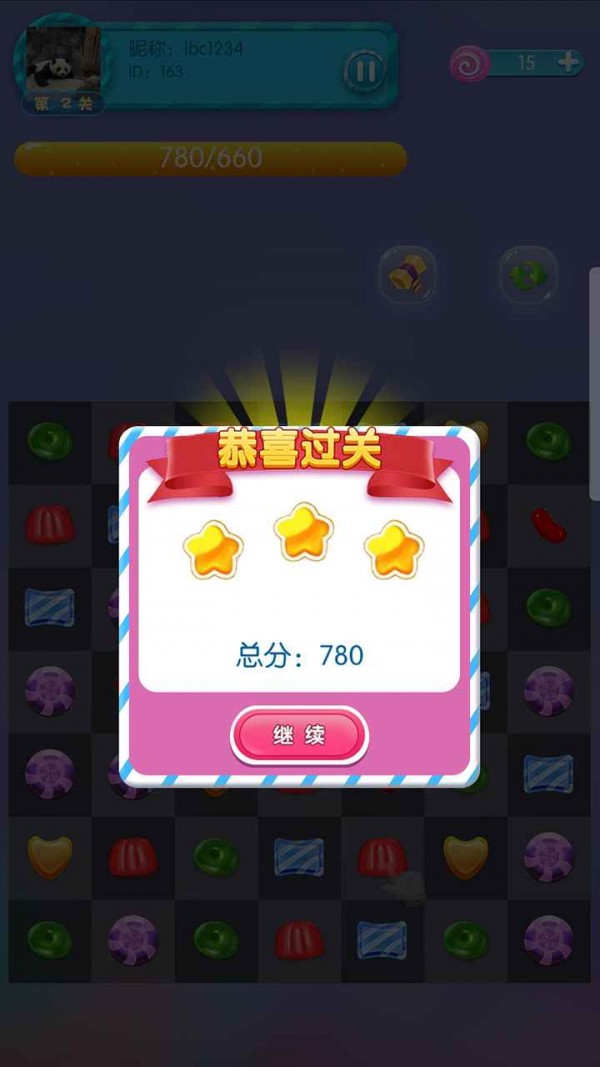Screen dimensions: 600x1067
Task: Open the panda profile avatar
Action: tap(61, 62)
